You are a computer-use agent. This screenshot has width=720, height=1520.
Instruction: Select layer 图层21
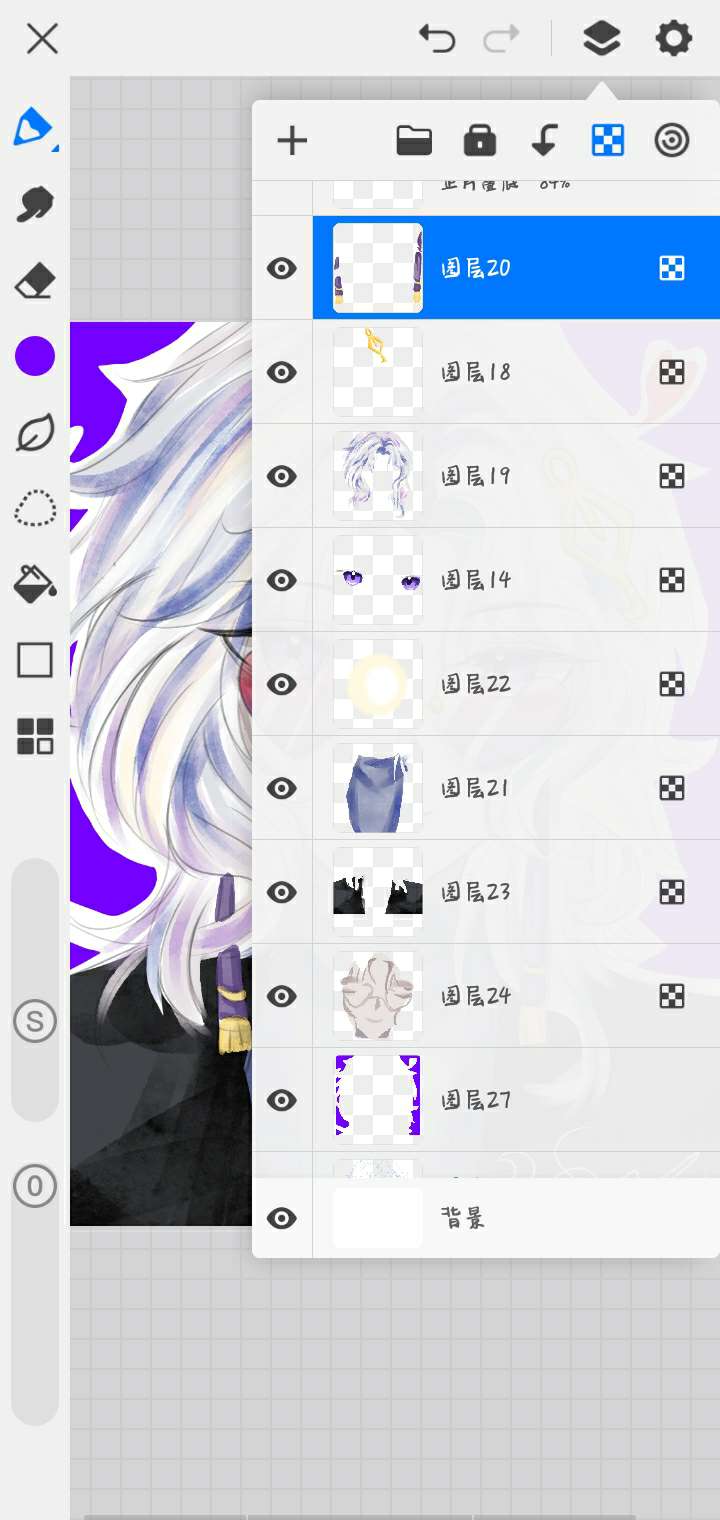520,788
